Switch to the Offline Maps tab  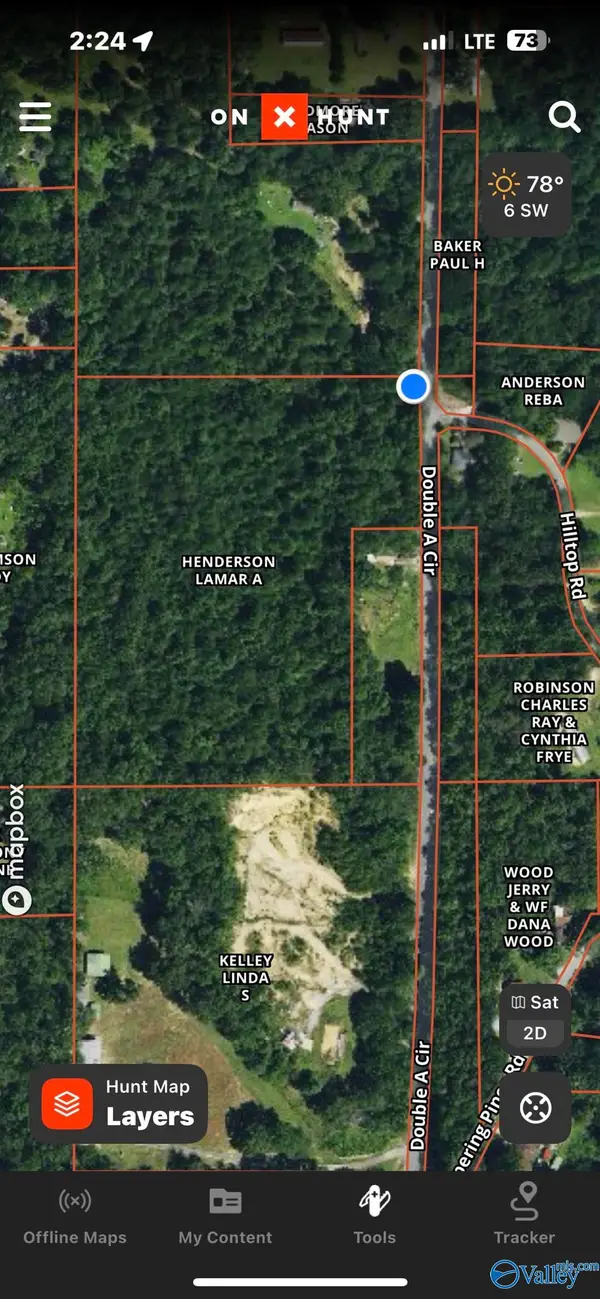(x=75, y=1215)
